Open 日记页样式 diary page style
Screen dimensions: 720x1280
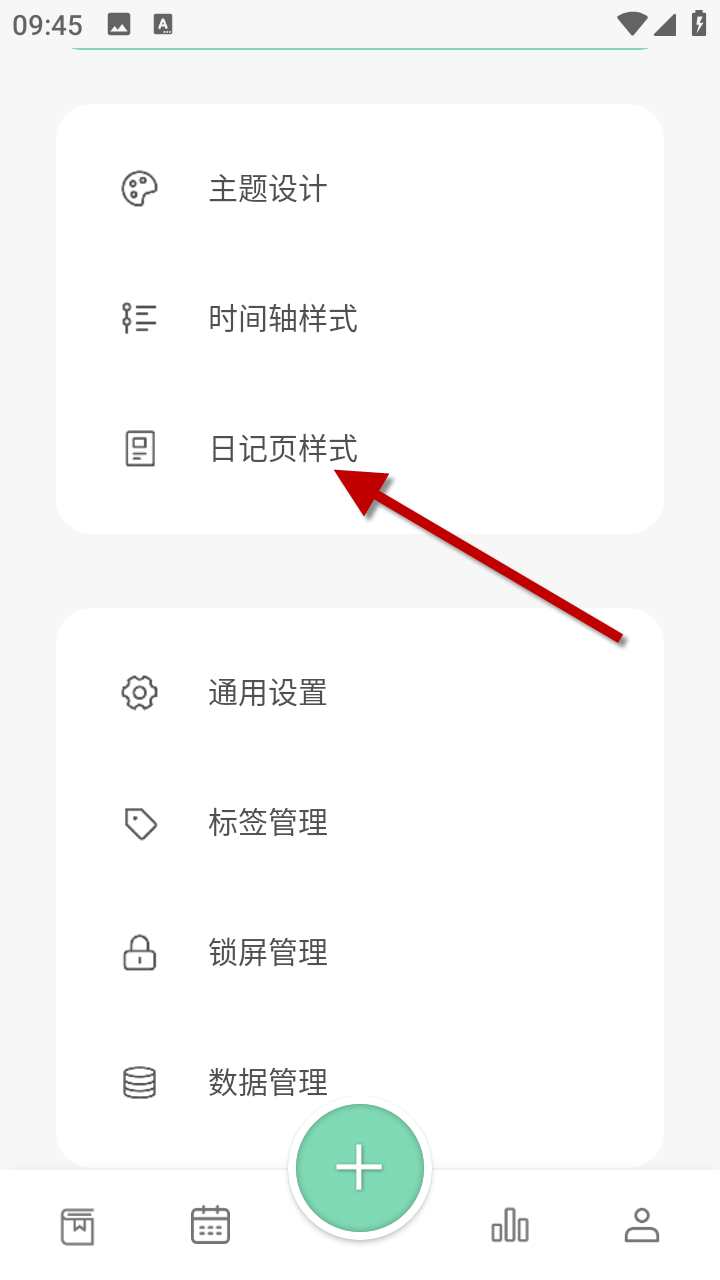point(282,449)
